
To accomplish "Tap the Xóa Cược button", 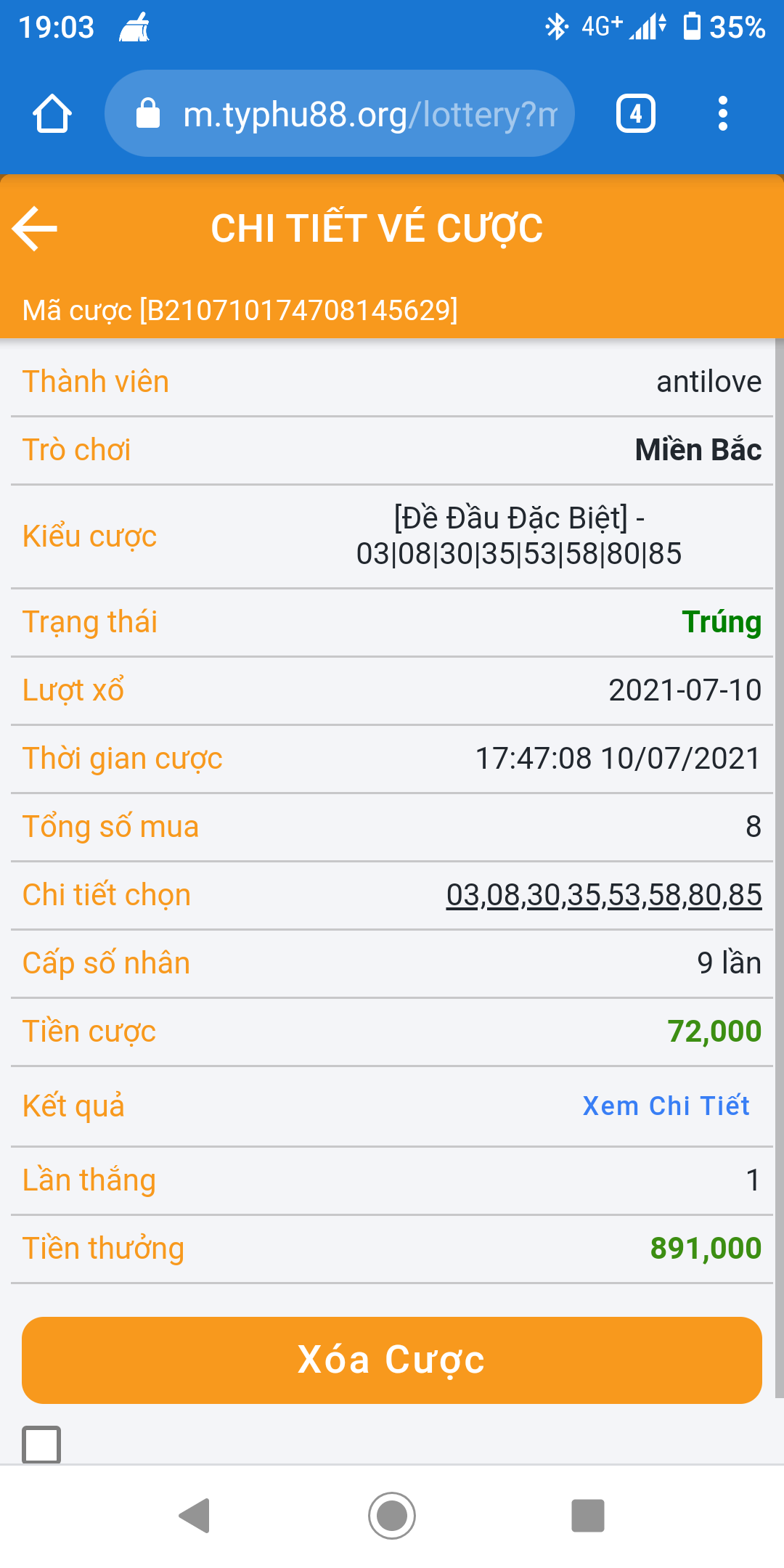I will 392,1360.
